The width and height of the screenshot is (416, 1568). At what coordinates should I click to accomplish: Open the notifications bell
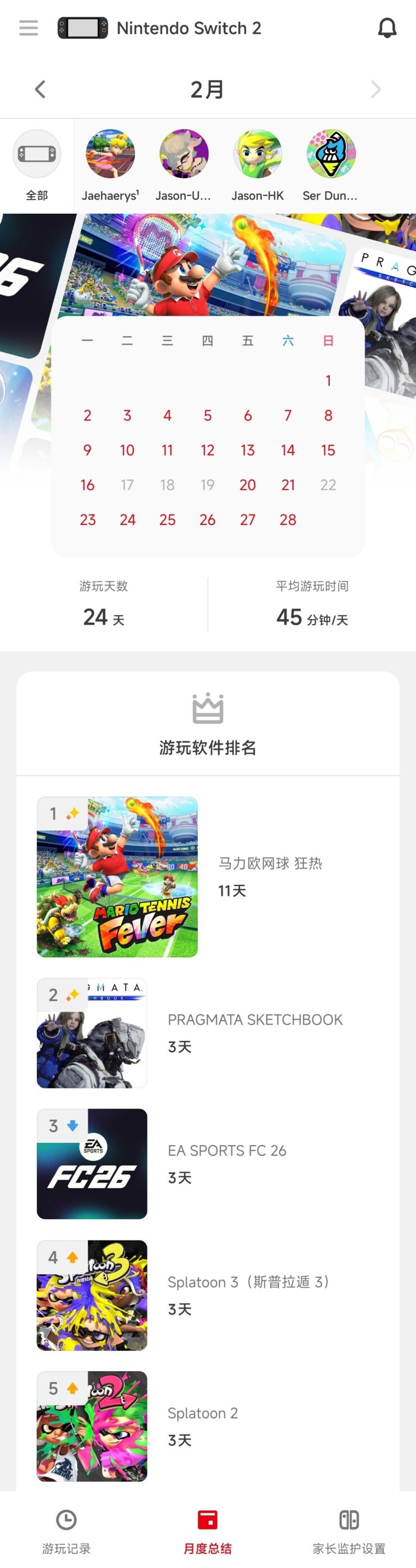(387, 28)
